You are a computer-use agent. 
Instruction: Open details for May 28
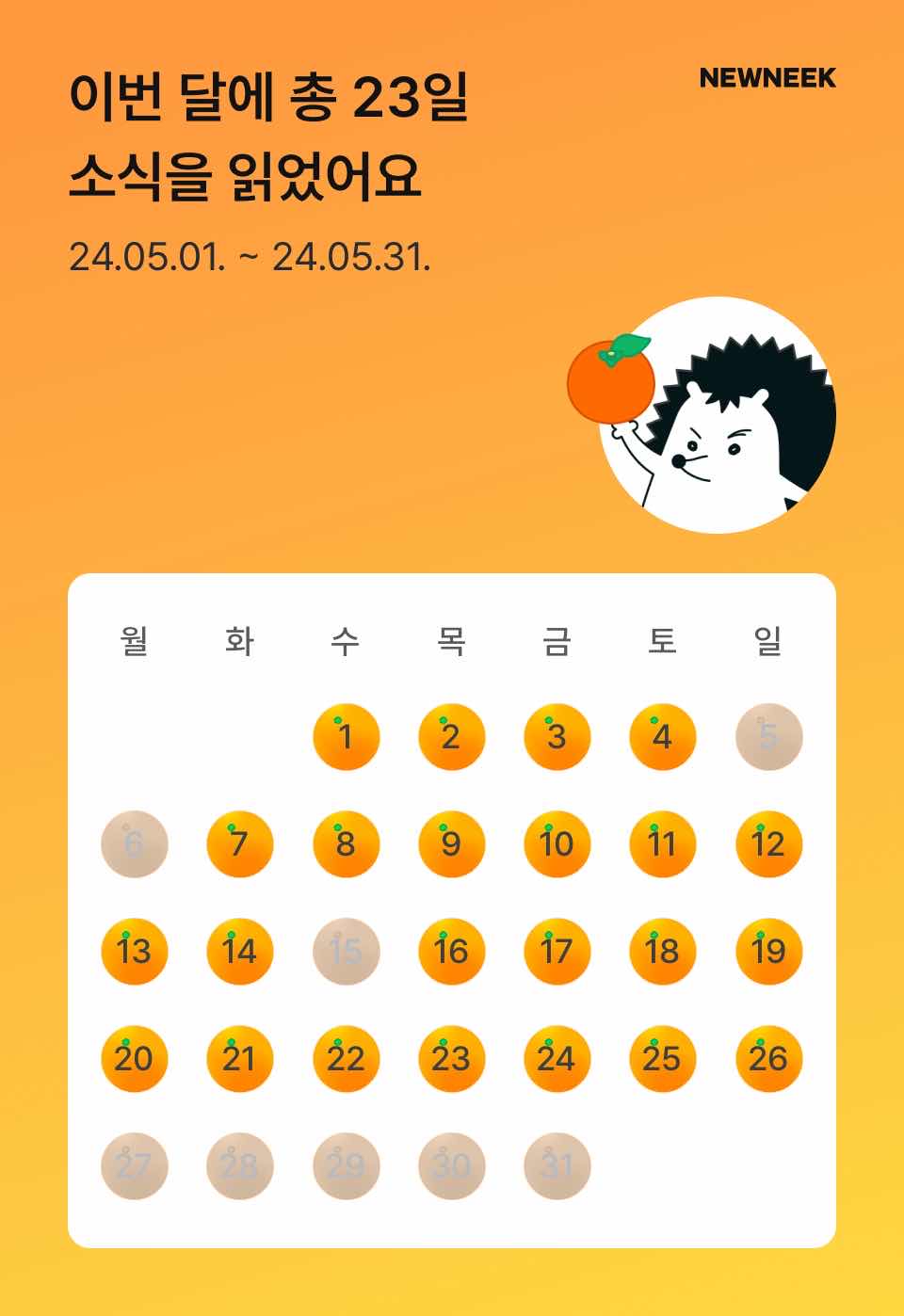(240, 1166)
